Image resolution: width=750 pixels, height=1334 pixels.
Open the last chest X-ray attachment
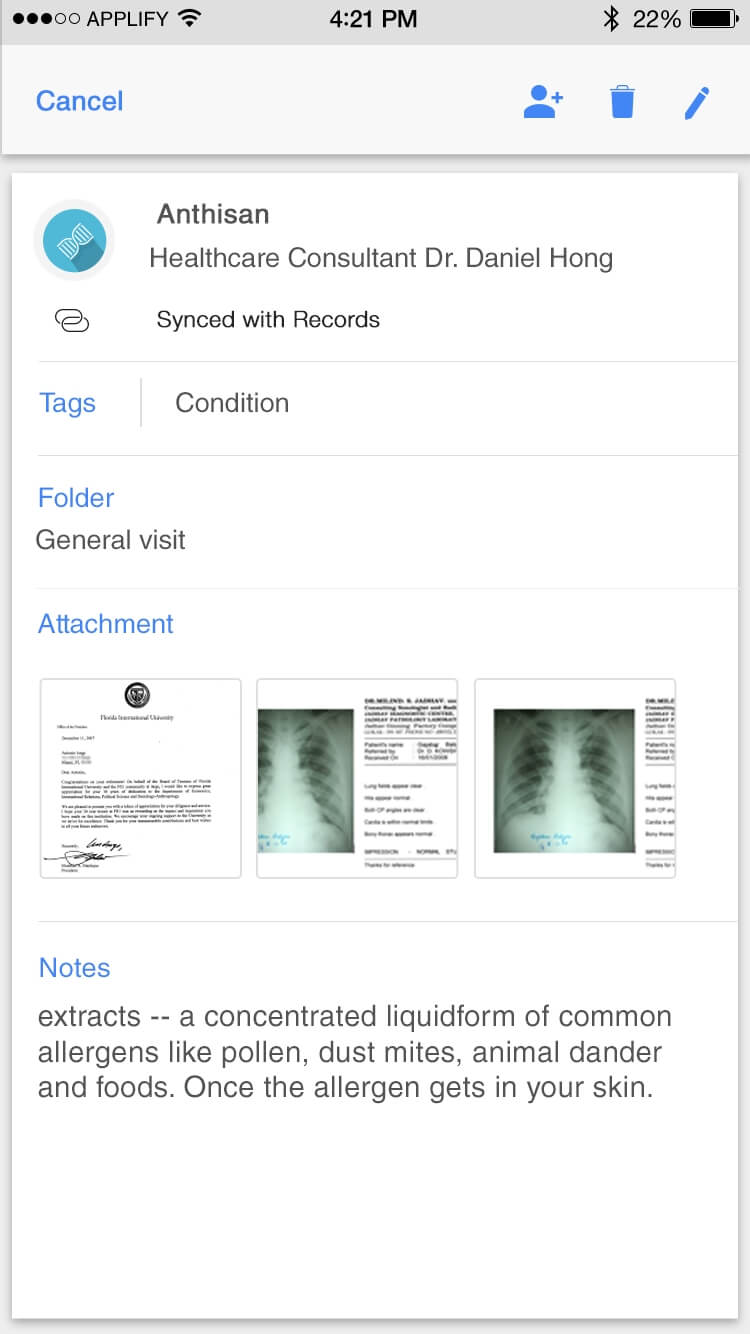coord(575,778)
